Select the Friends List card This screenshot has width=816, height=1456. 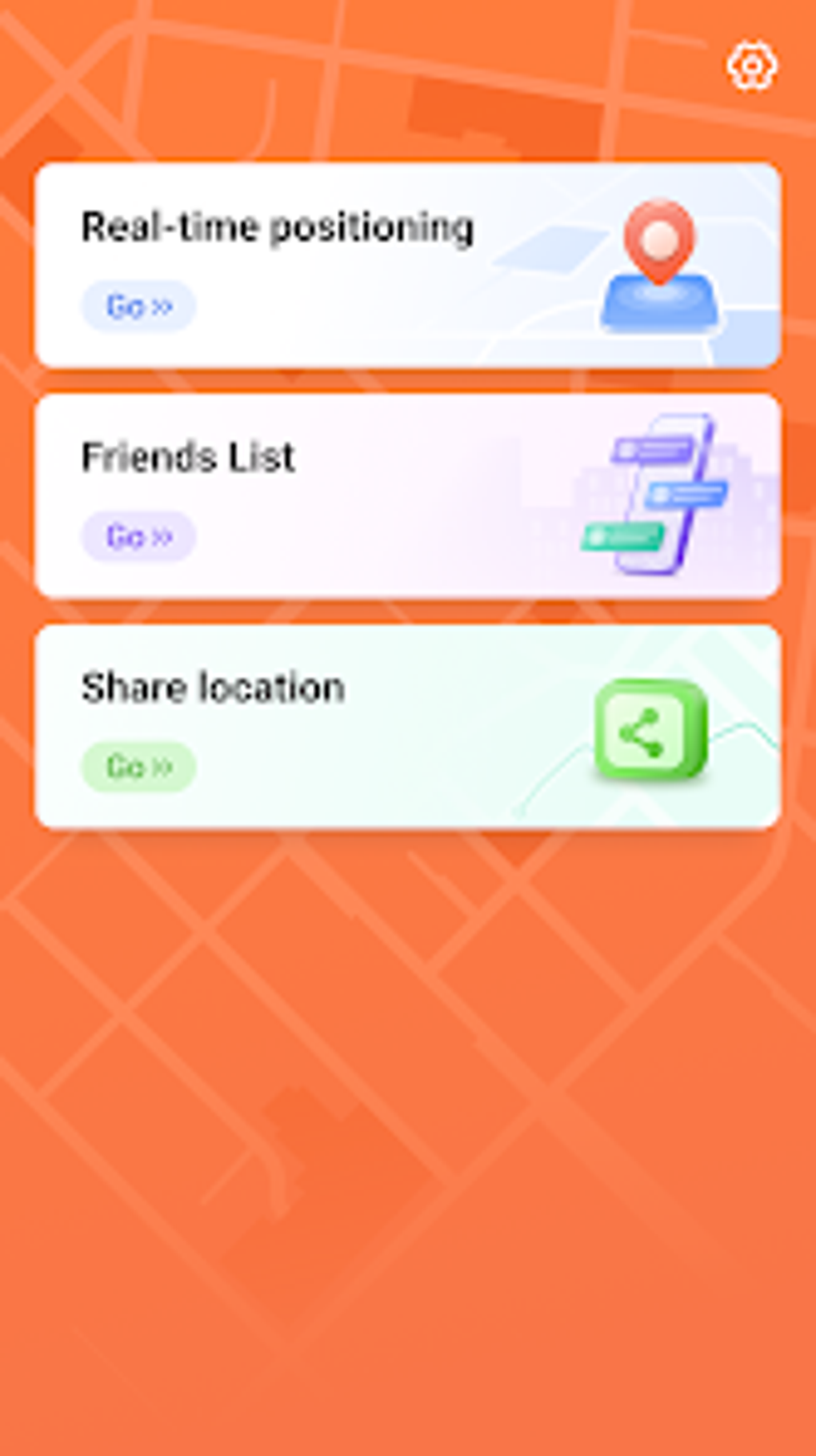click(x=406, y=492)
